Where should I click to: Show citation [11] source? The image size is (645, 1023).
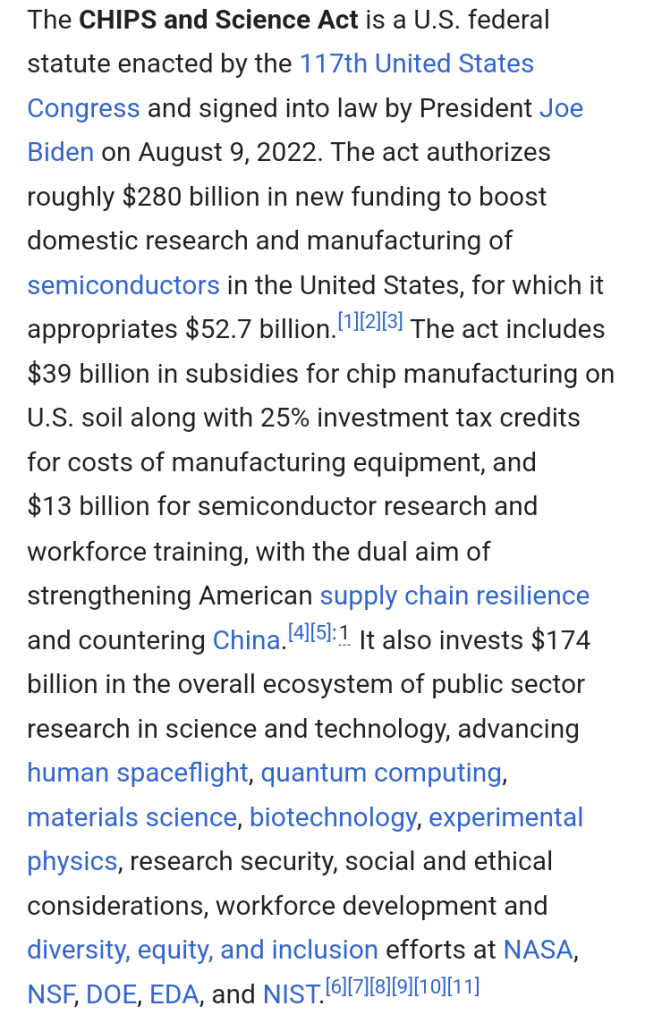pos(463,988)
